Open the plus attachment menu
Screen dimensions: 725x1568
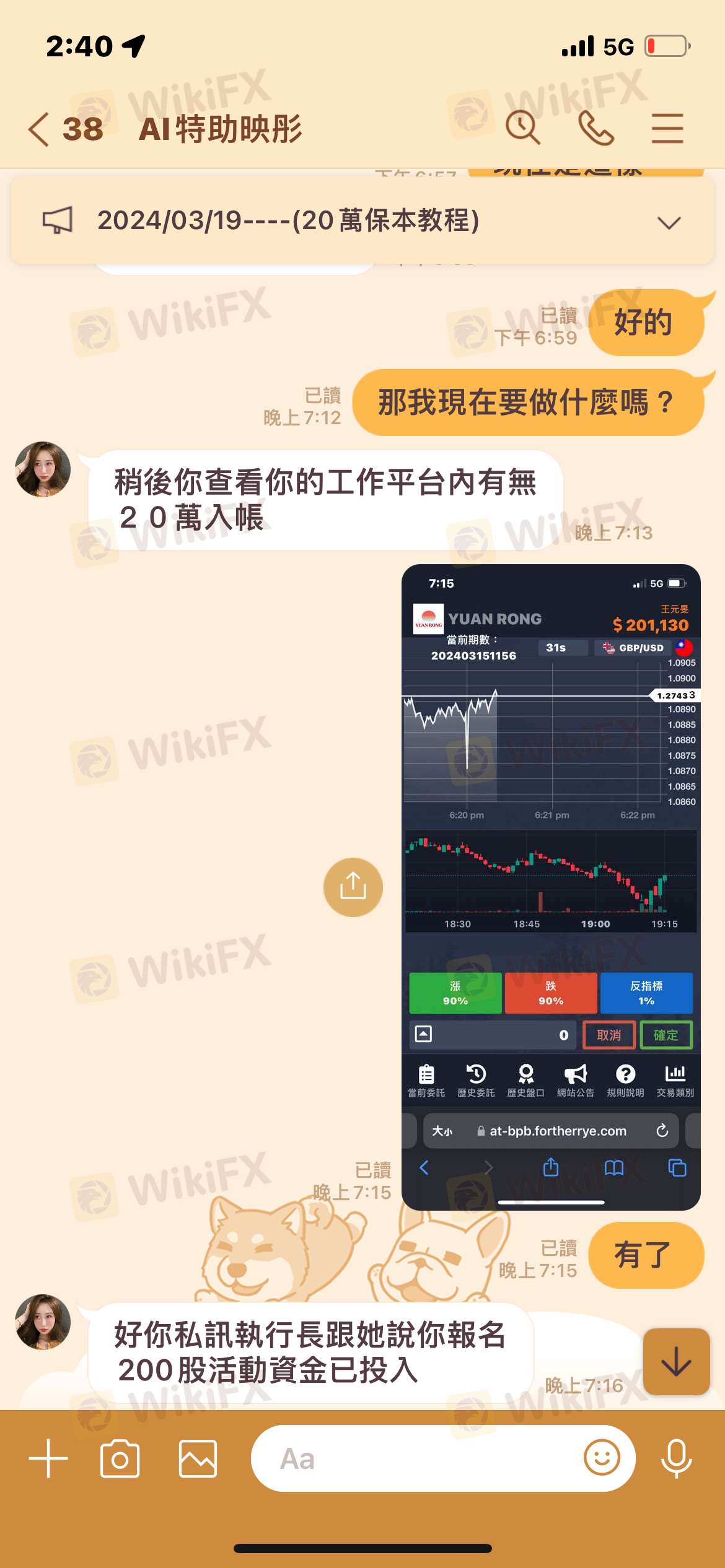pyautogui.click(x=48, y=1458)
